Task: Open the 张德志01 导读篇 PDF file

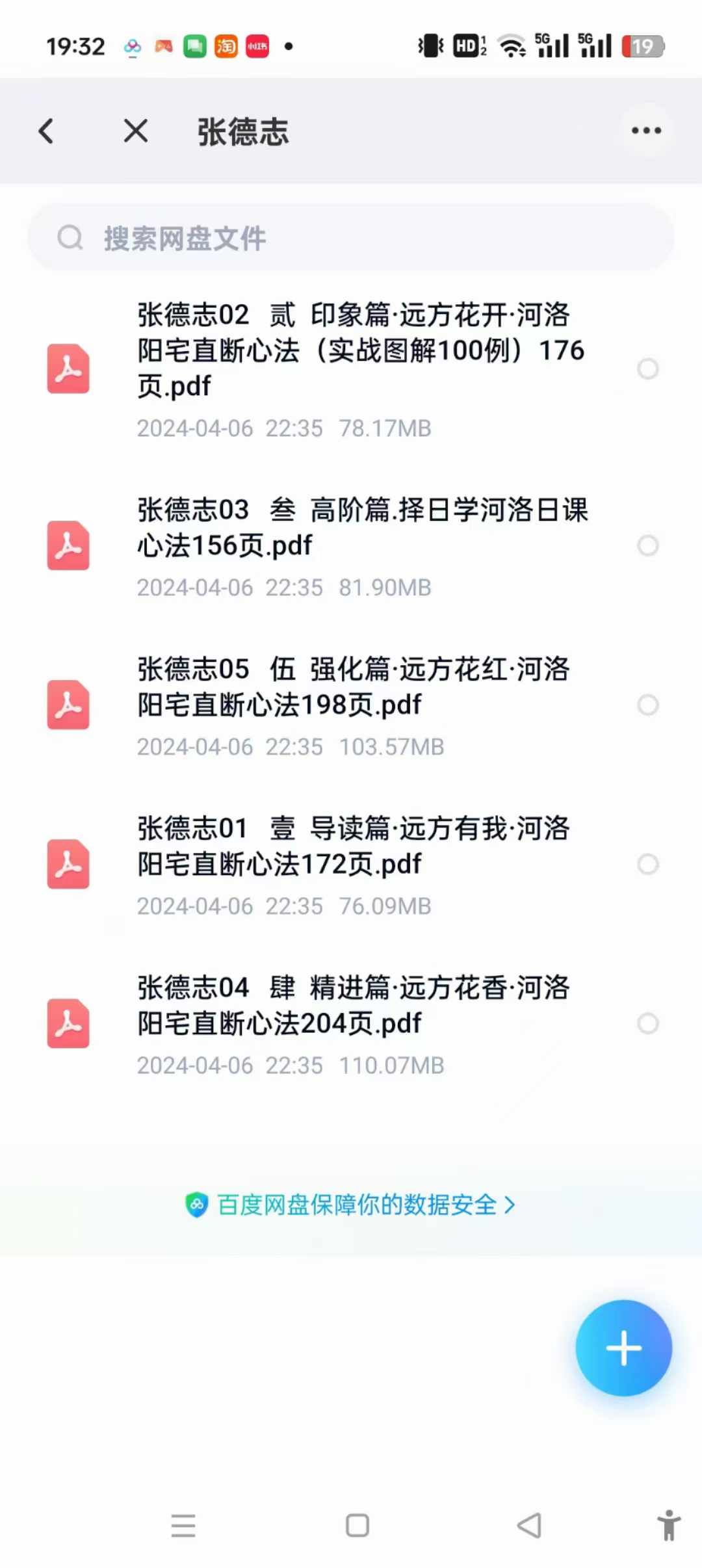Action: [351, 865]
